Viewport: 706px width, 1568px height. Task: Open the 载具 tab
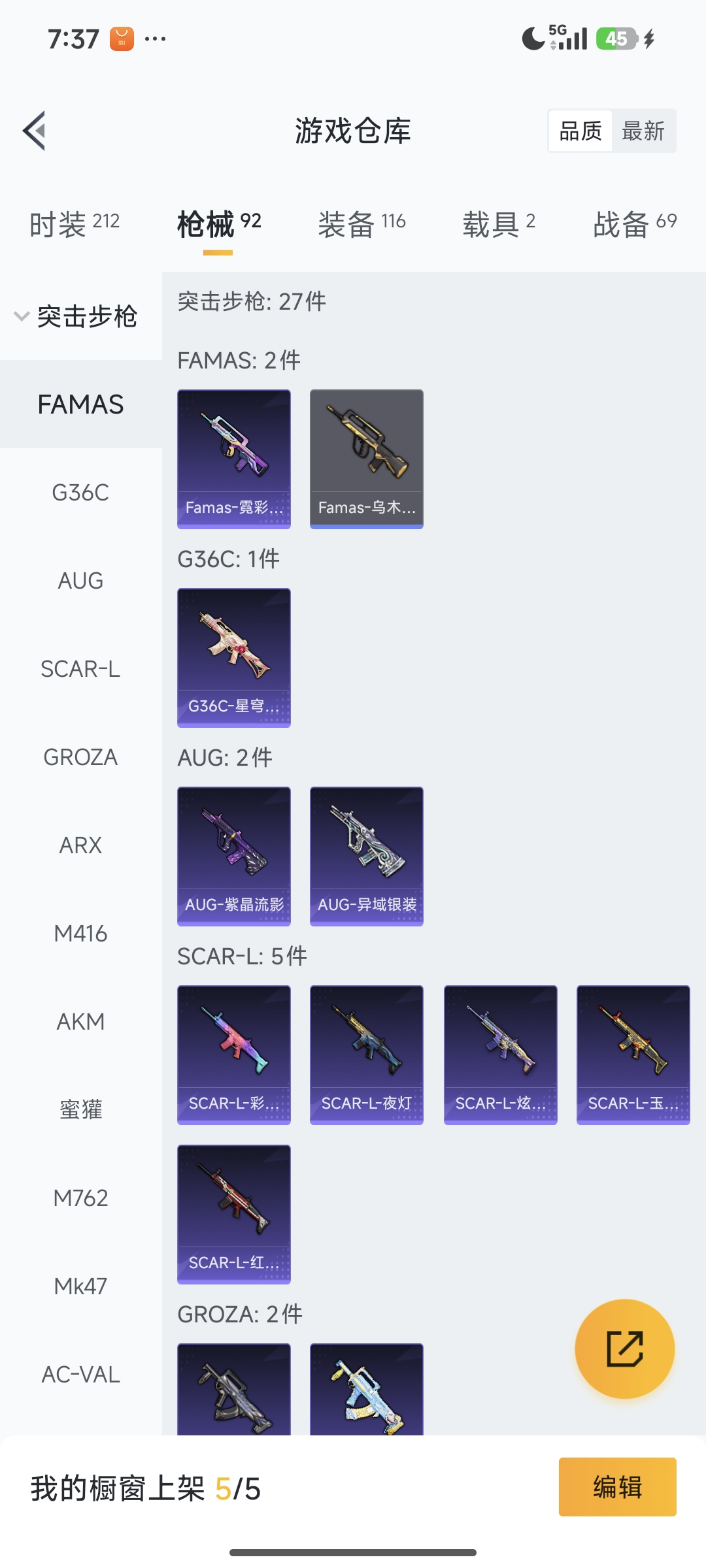tap(499, 224)
